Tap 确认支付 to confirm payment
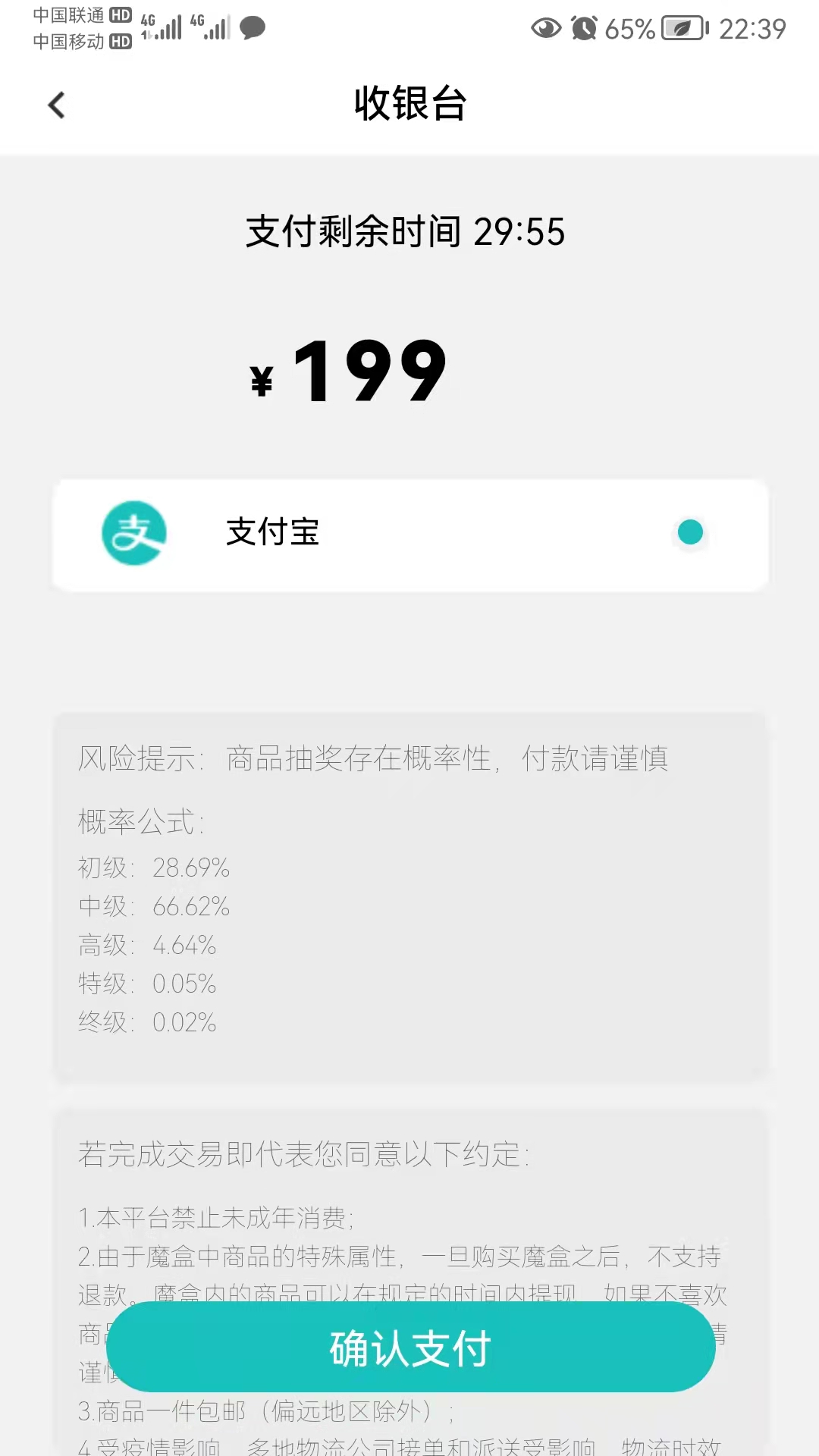 (409, 1348)
